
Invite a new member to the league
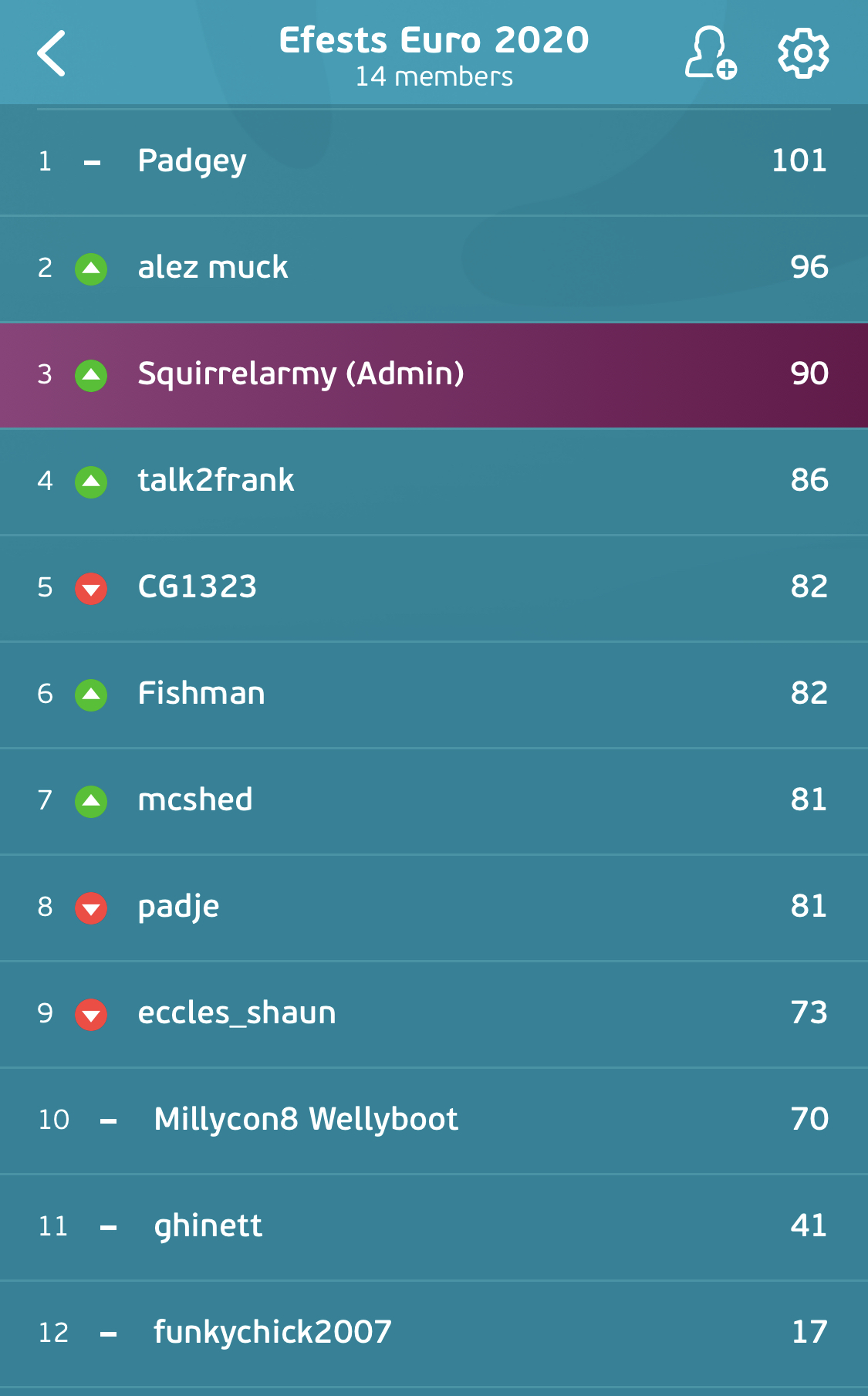click(x=710, y=53)
